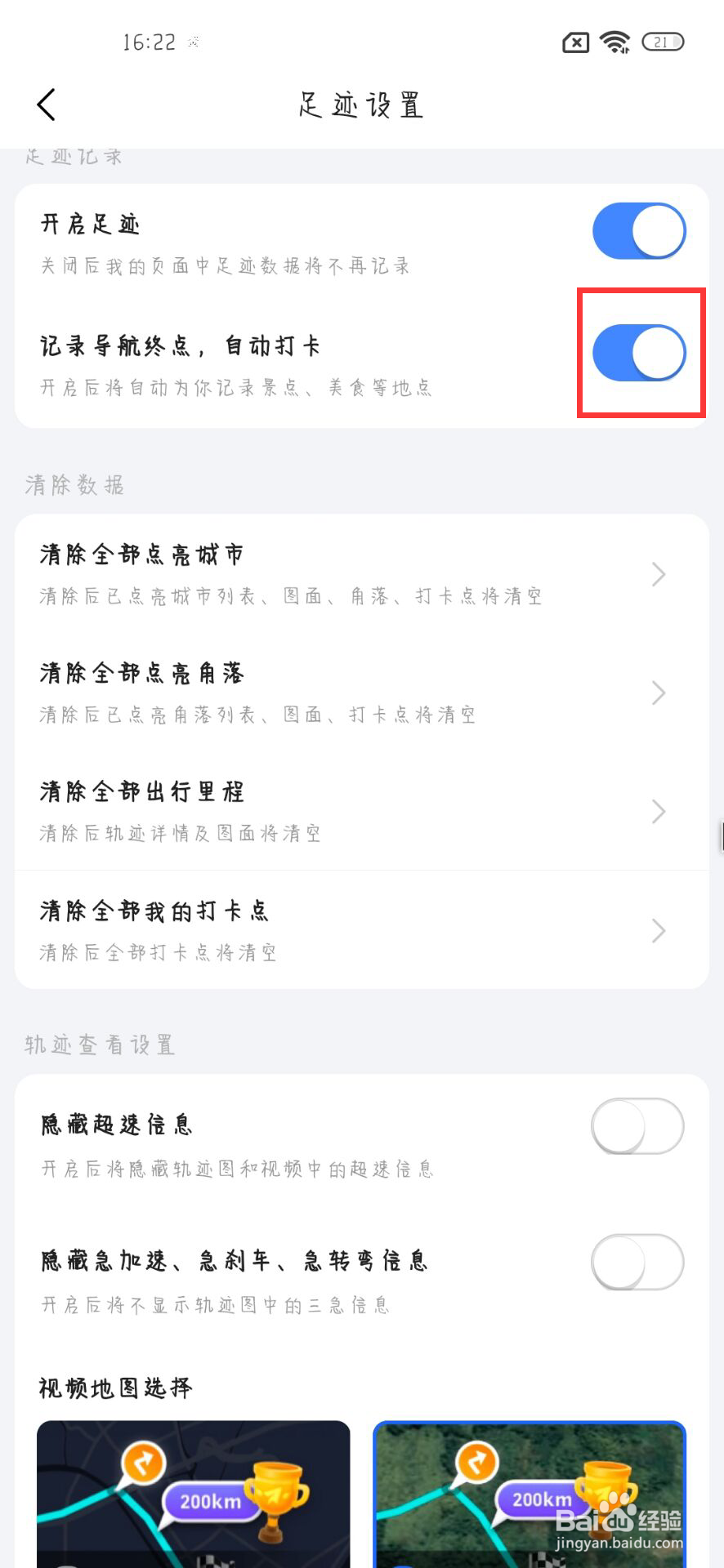Turn off 记录导航终点，自动打卡

pos(641,353)
